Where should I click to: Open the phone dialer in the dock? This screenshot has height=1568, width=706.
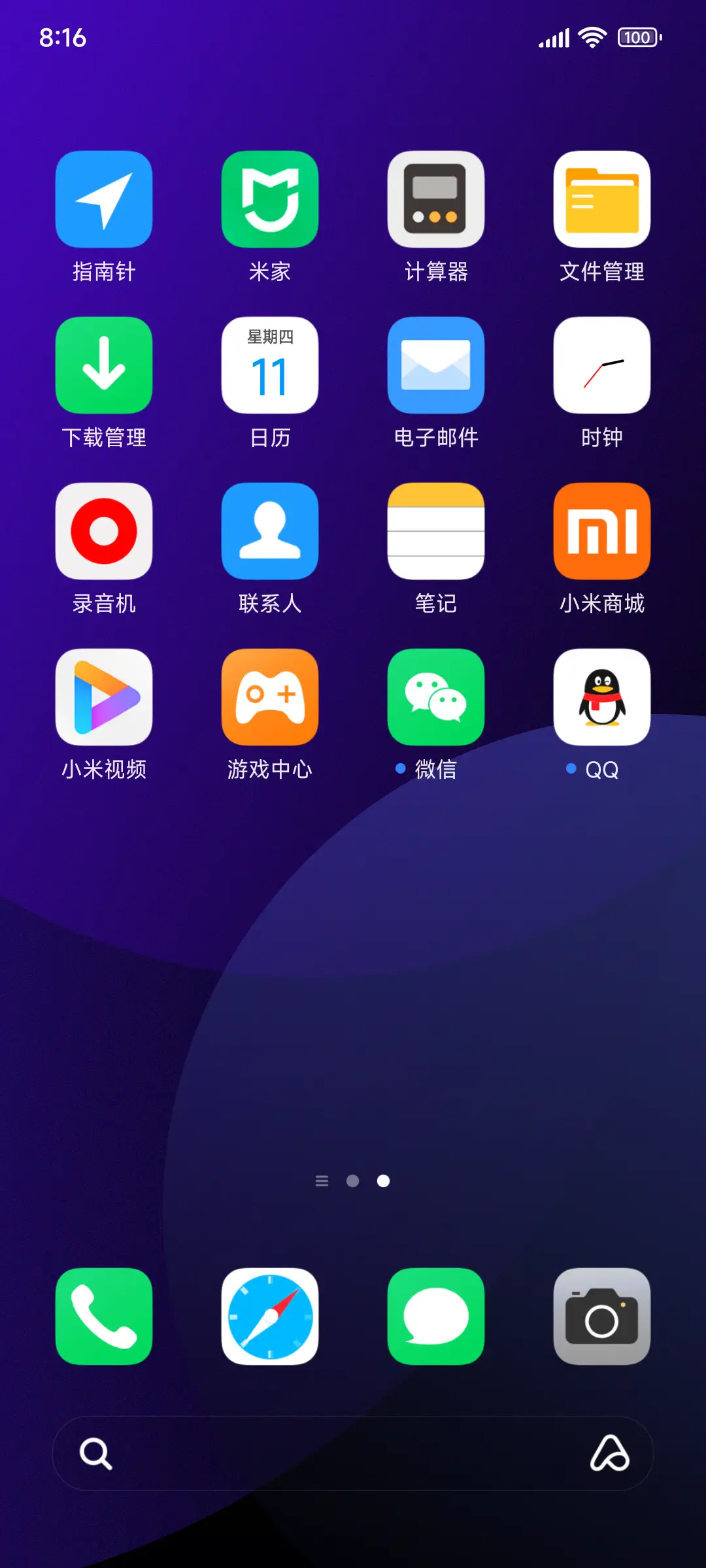104,1316
